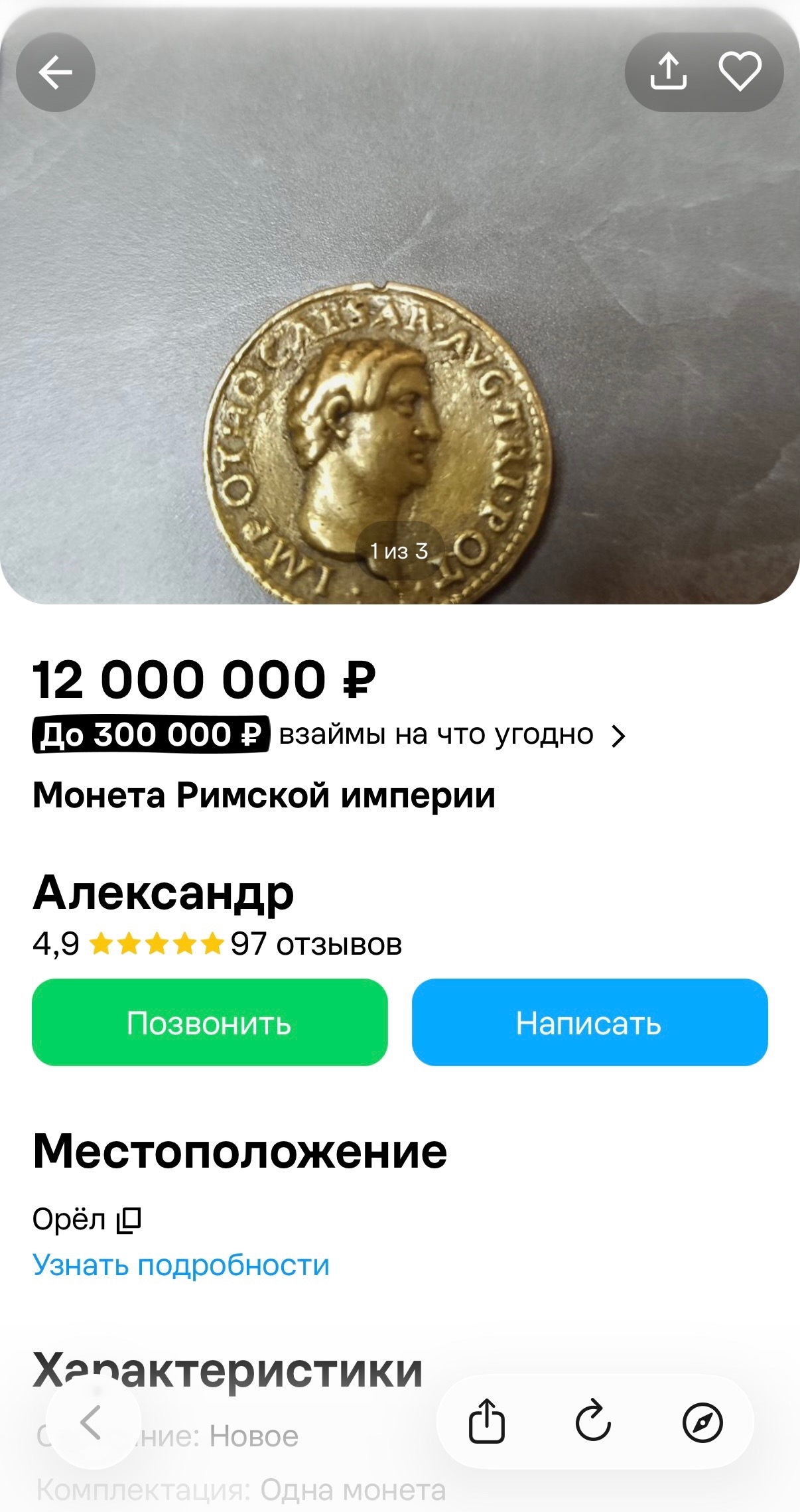800x1512 pixels.
Task: Call the seller with Позвонить
Action: pos(210,1022)
